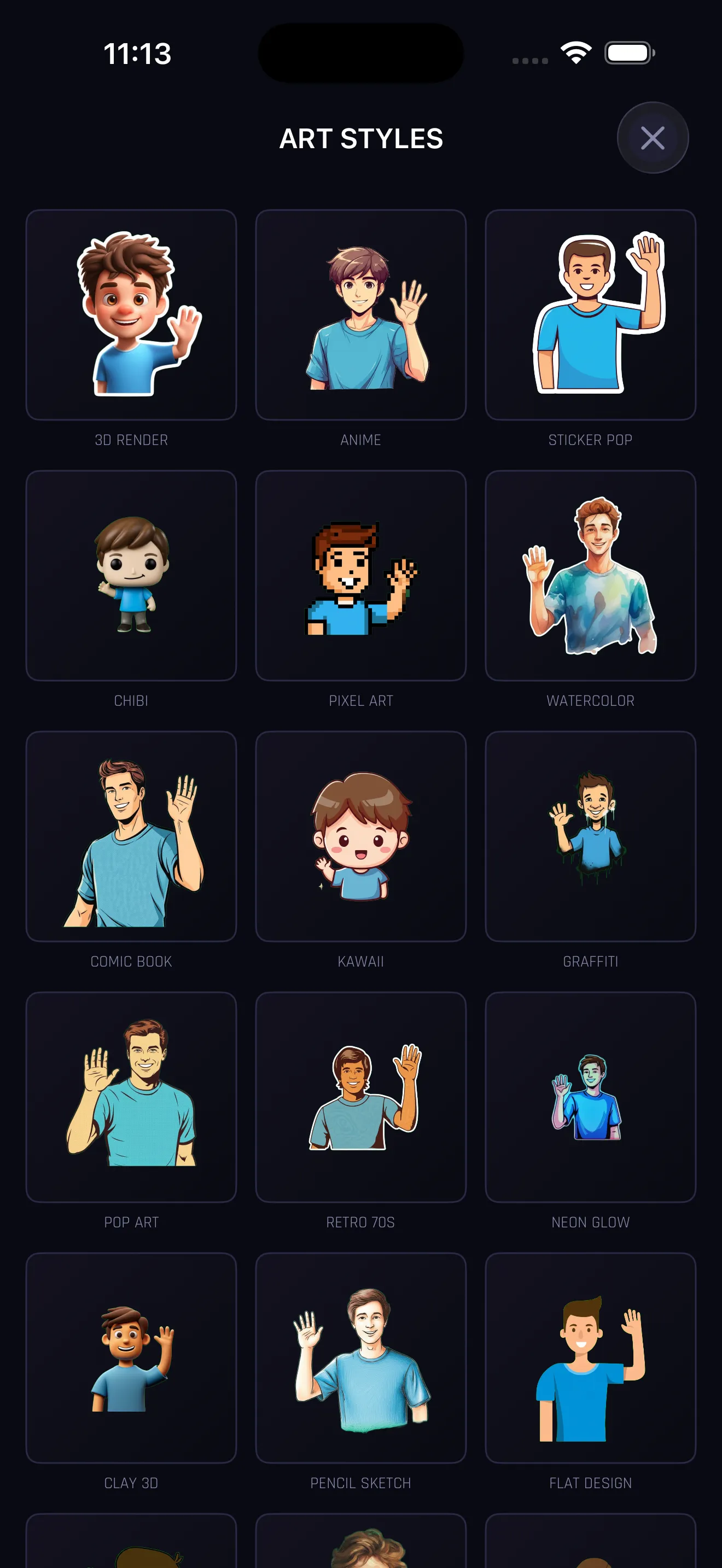Image resolution: width=722 pixels, height=1568 pixels.
Task: Select the 3D Render art style
Action: tap(131, 315)
